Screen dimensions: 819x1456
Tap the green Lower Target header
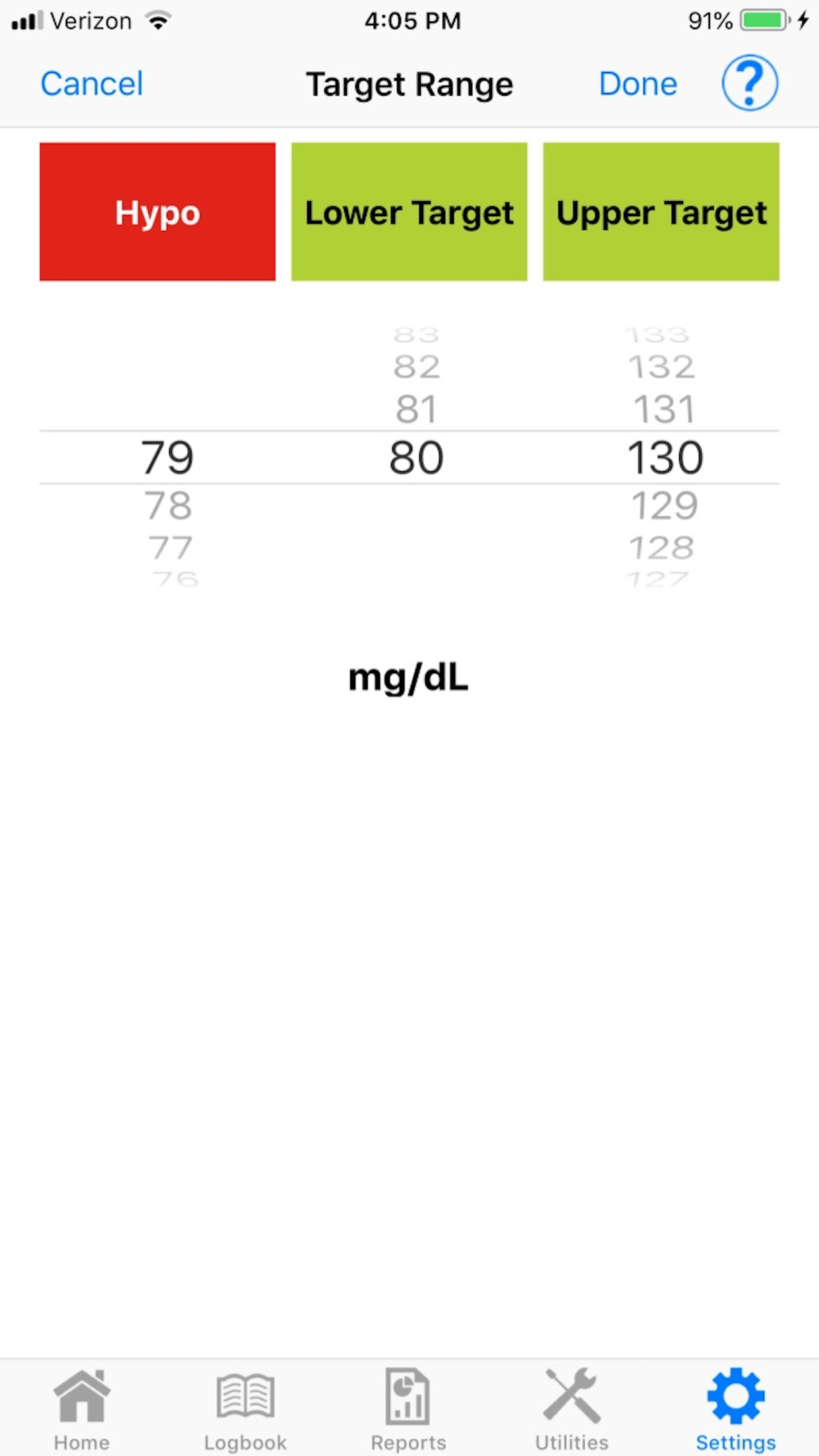(x=409, y=212)
